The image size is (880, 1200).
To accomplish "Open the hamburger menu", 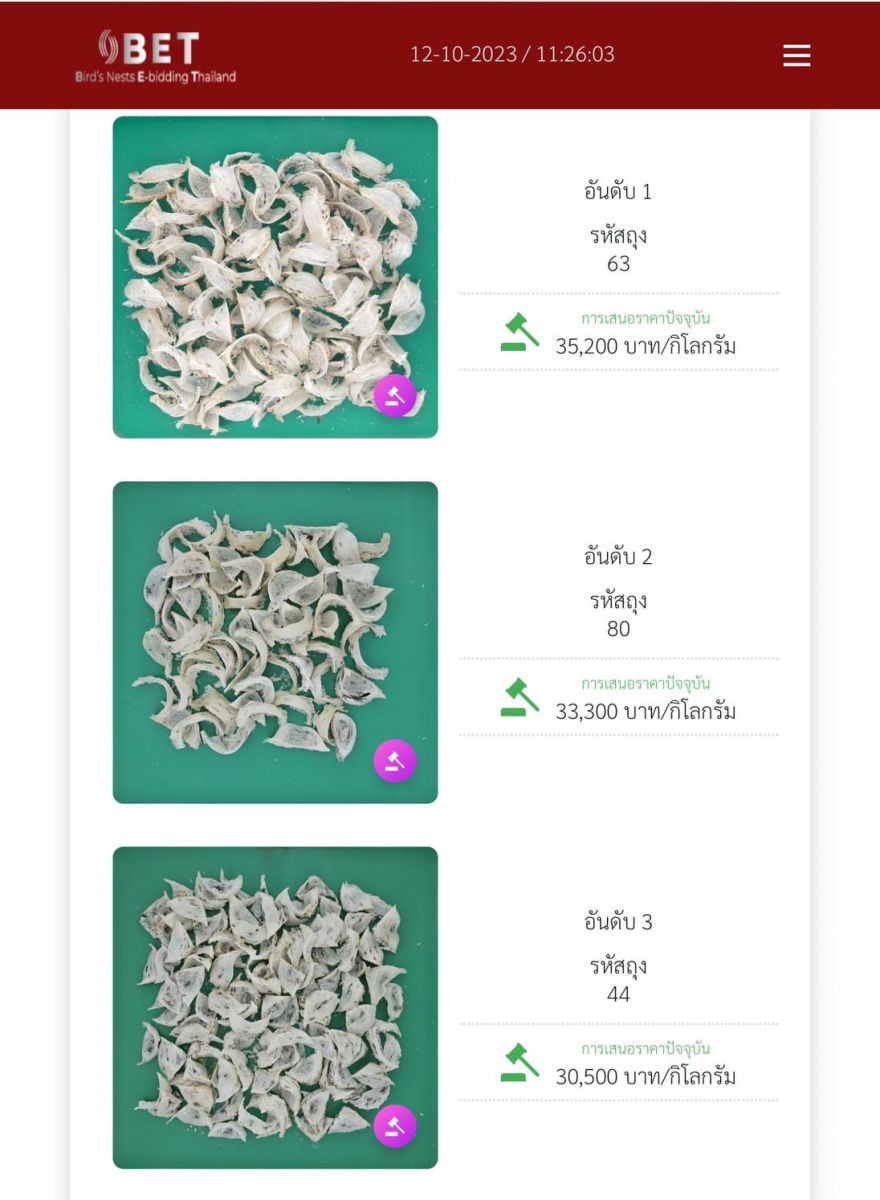I will coord(796,55).
